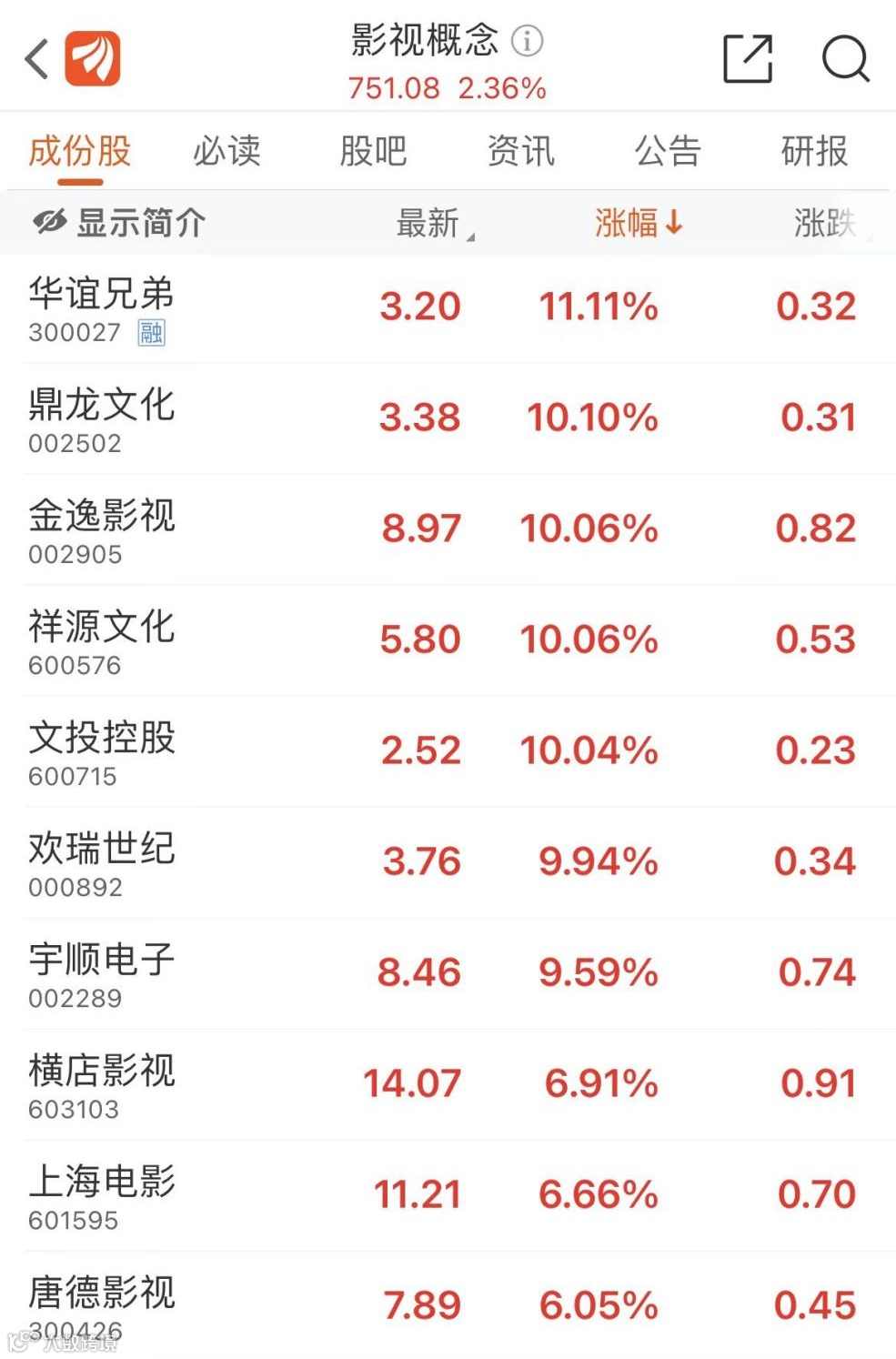Open 祥源文化 stock details

click(x=101, y=640)
